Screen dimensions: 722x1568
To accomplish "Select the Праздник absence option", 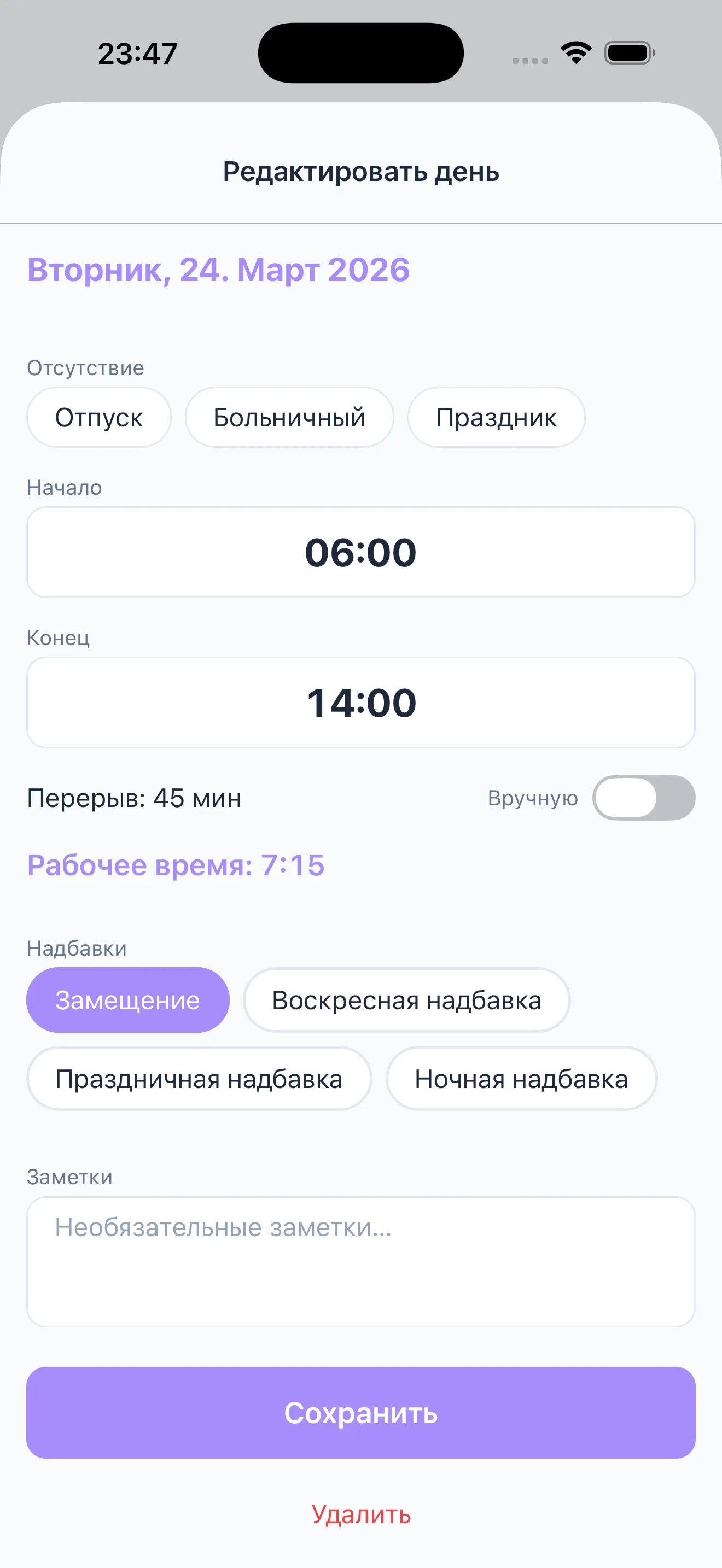I will click(x=497, y=417).
